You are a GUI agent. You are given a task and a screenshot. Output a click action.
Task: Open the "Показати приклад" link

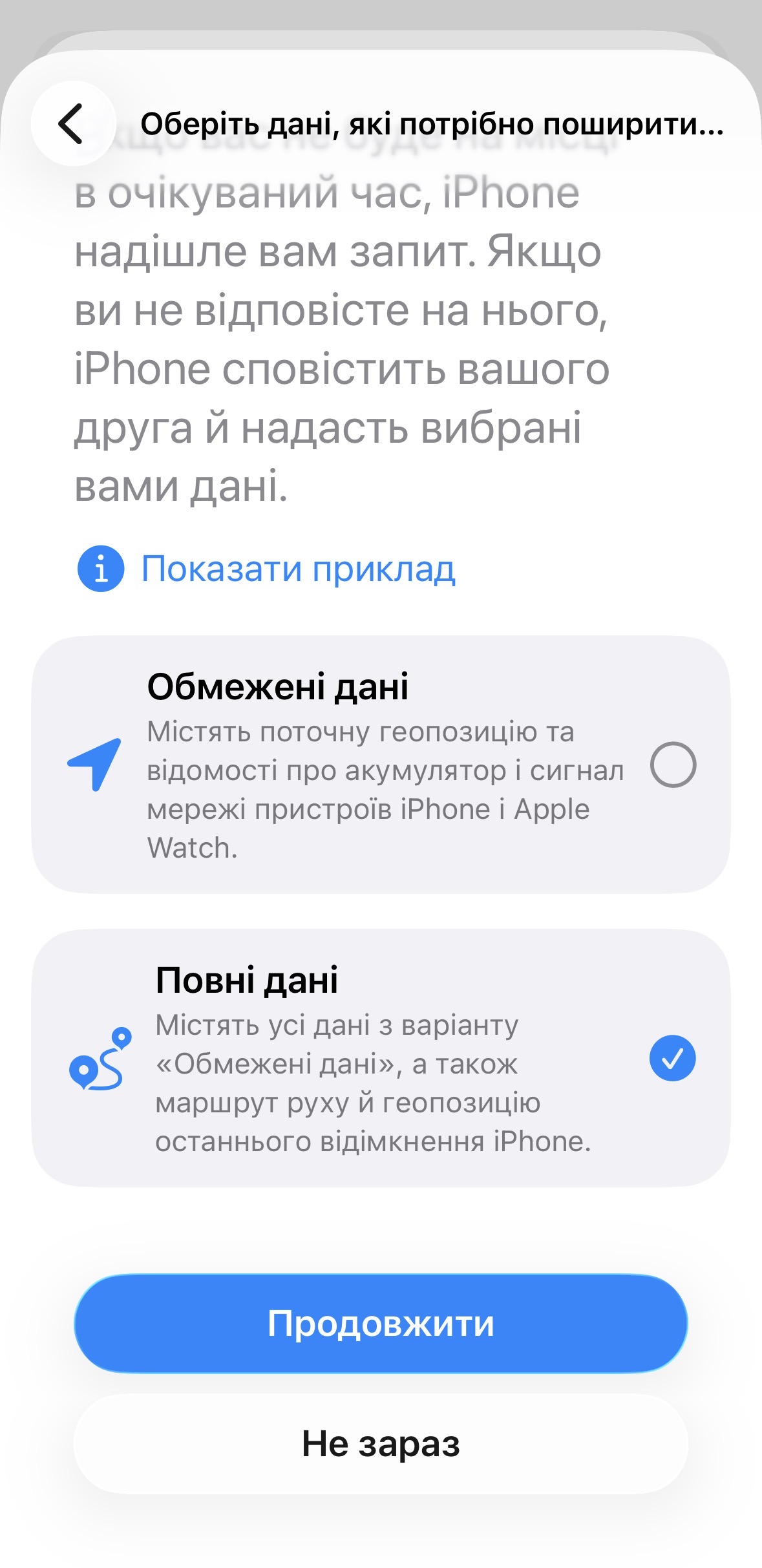(297, 569)
